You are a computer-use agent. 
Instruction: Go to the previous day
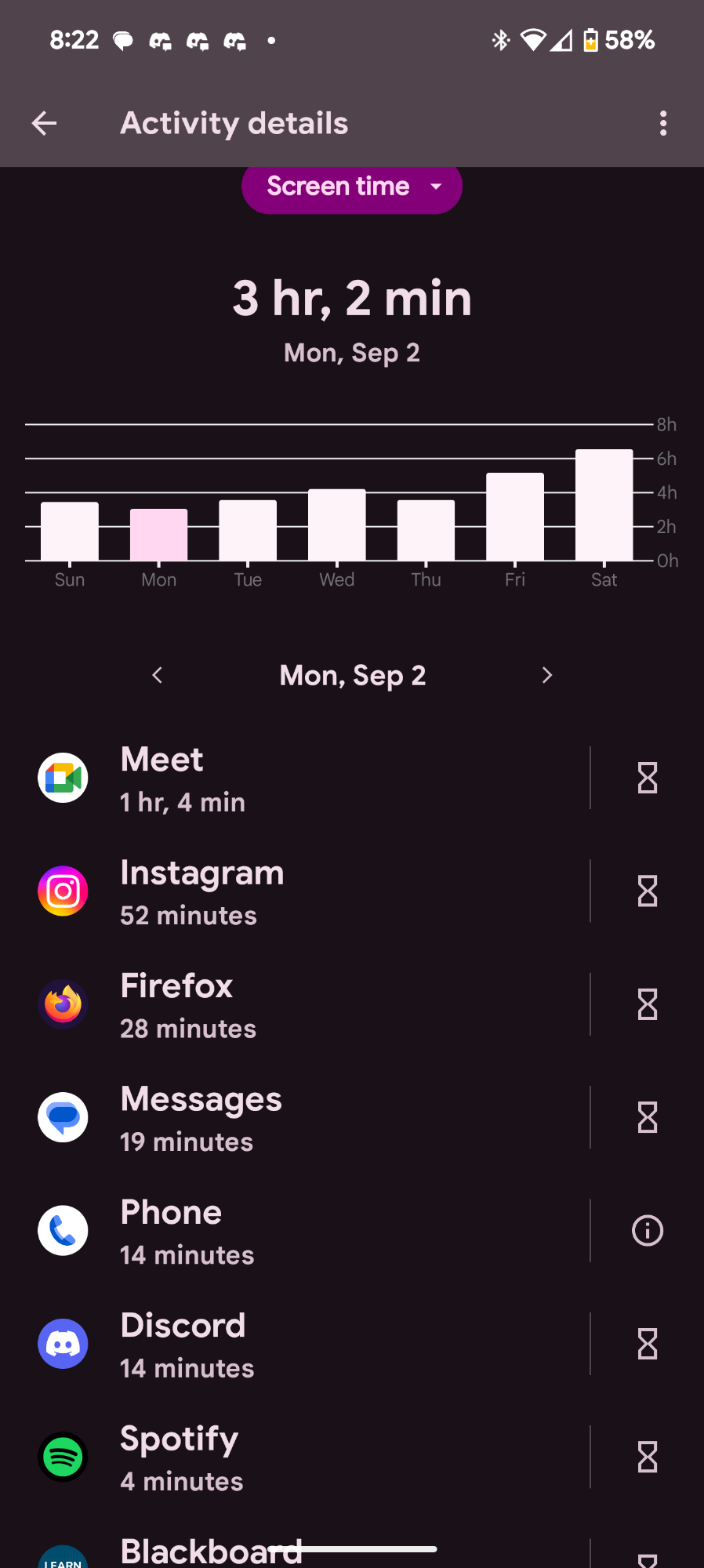pos(158,675)
